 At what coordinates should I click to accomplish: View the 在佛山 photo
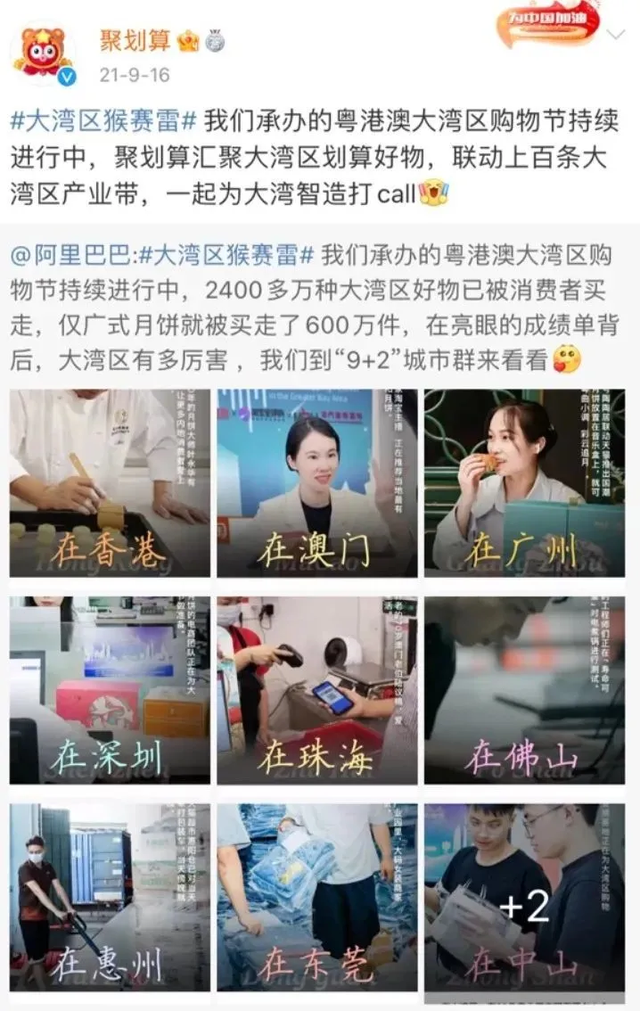(524, 690)
